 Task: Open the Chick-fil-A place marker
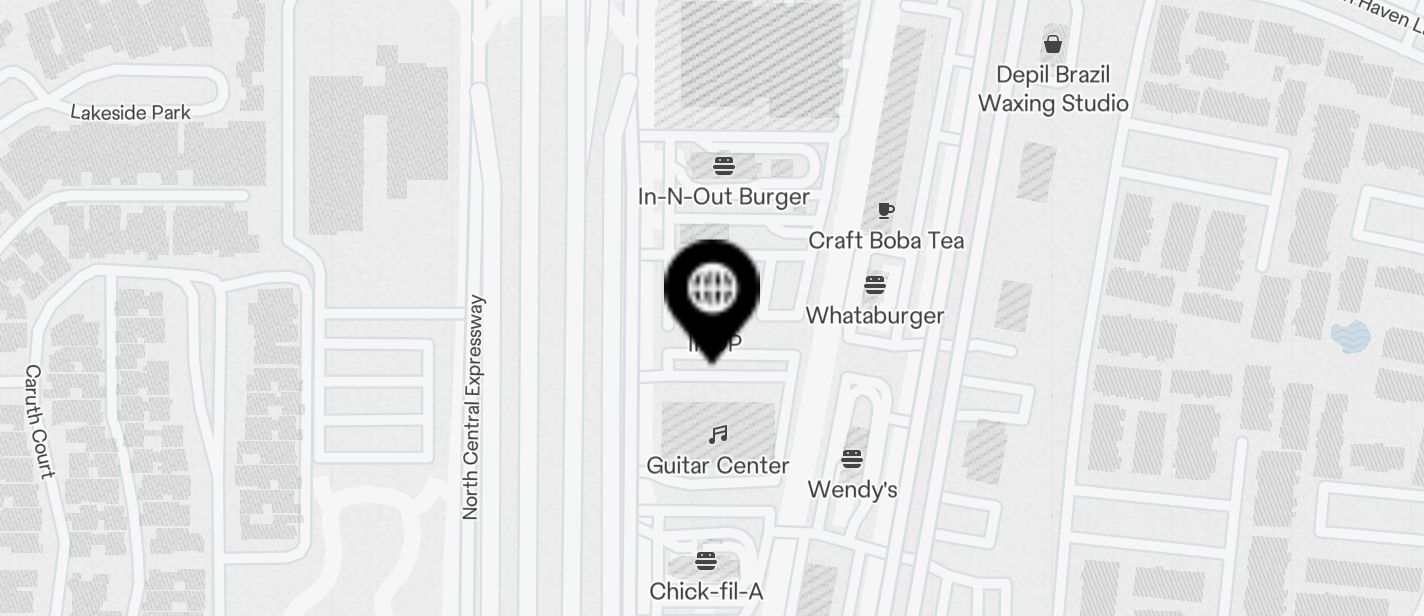[706, 561]
